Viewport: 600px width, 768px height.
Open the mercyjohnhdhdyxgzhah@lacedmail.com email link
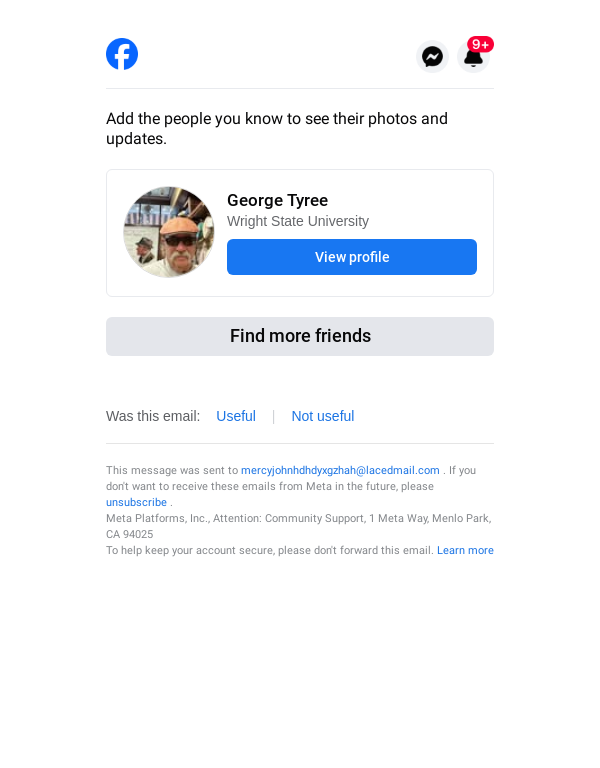tap(340, 470)
